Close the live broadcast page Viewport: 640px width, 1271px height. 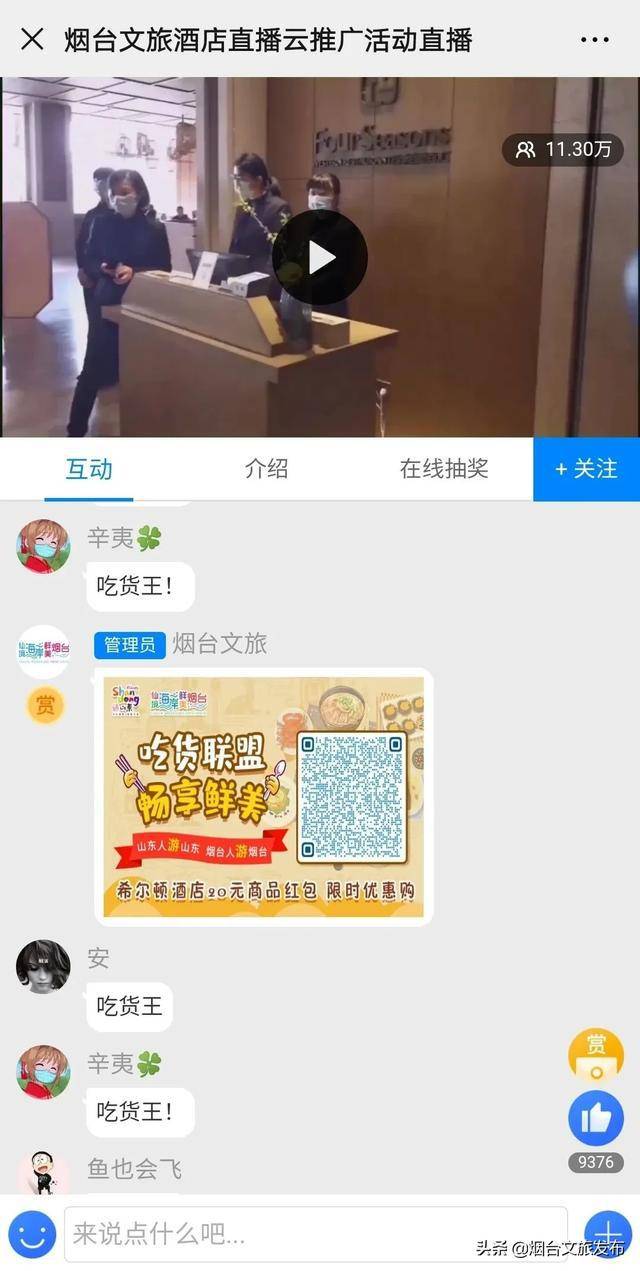point(32,39)
